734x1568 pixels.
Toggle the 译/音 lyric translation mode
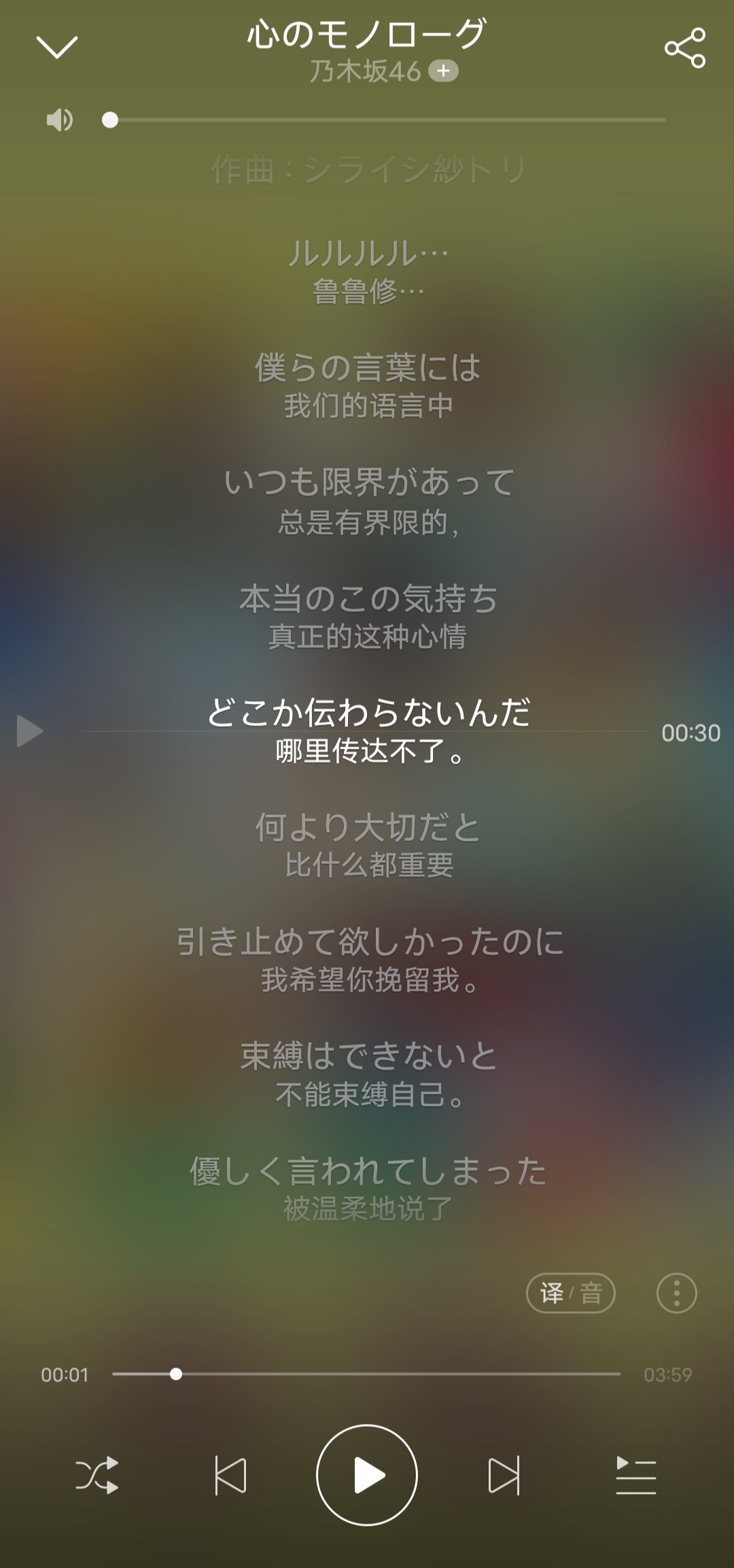coord(570,1293)
